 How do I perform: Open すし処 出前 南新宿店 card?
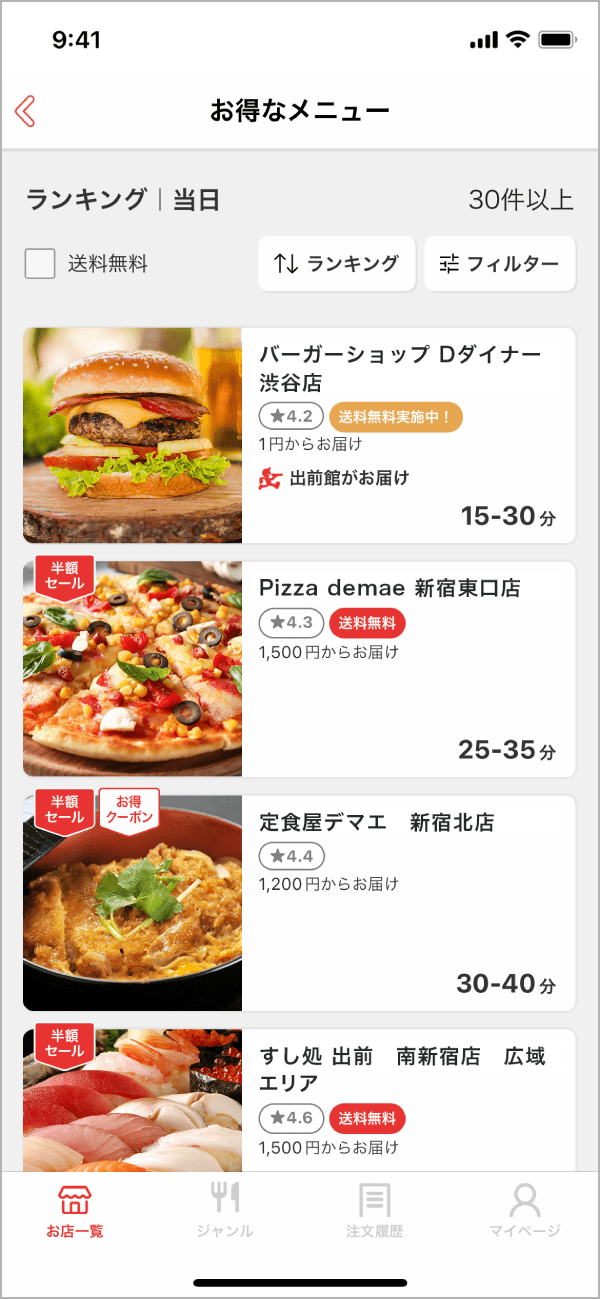coord(299,1100)
